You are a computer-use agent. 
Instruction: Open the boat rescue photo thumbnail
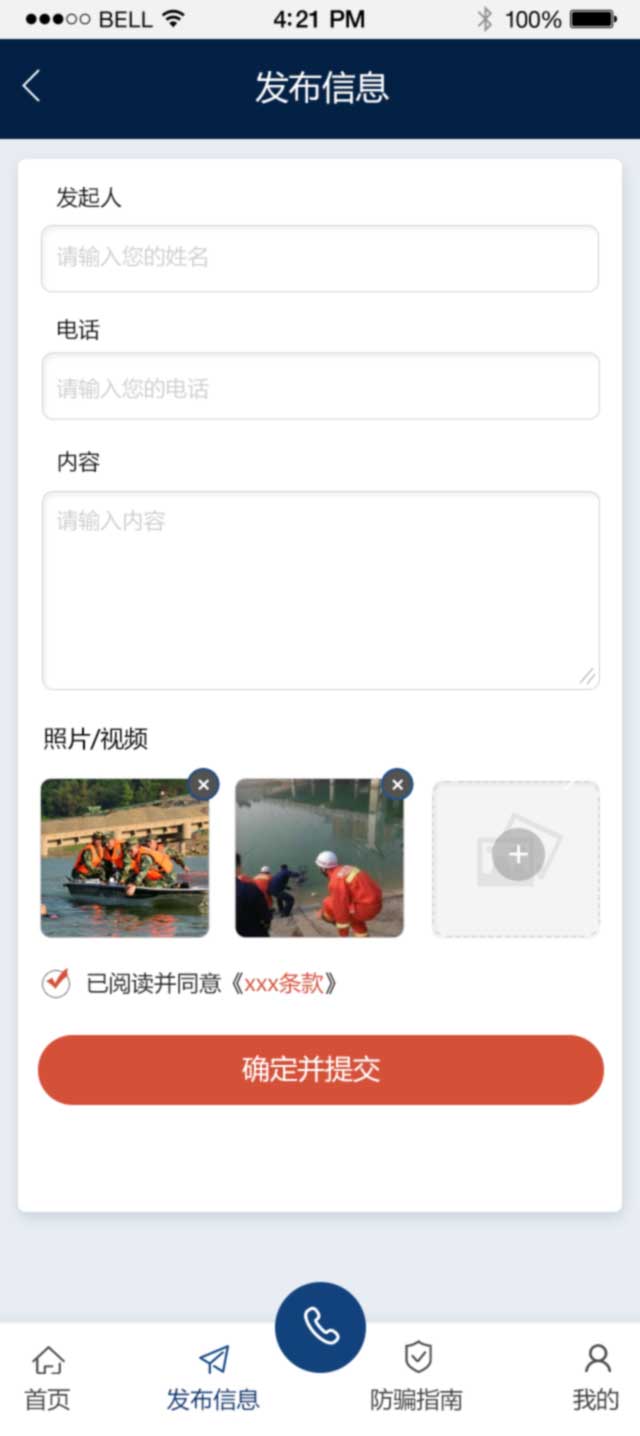125,858
